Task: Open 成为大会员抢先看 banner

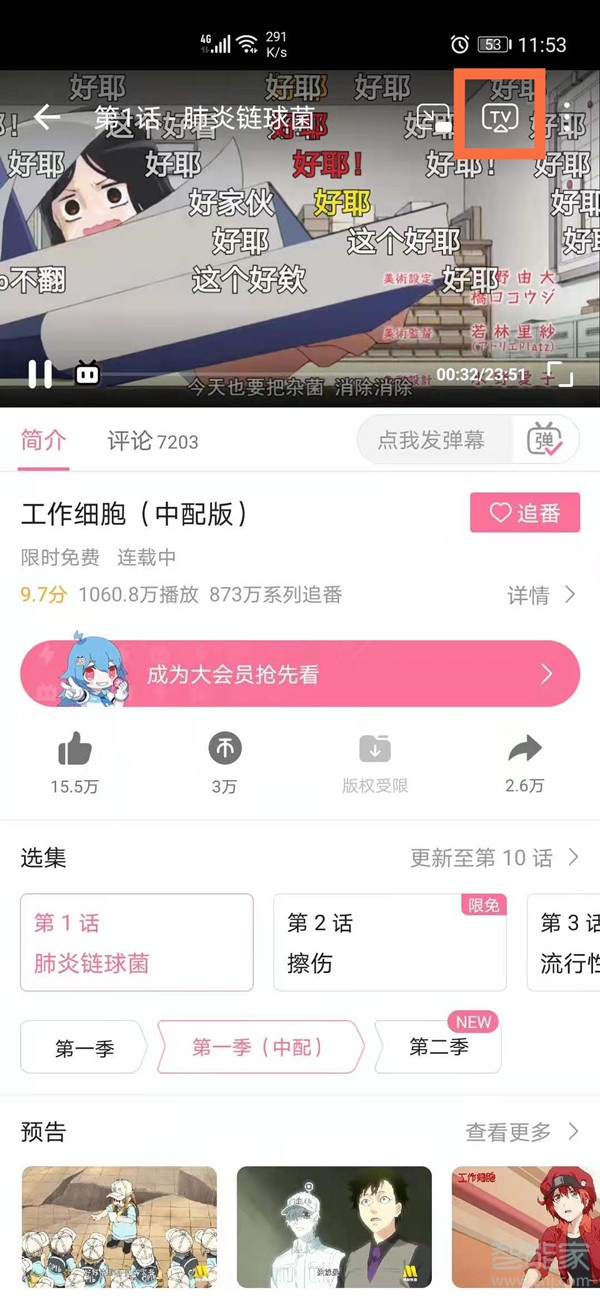Action: tap(300, 674)
